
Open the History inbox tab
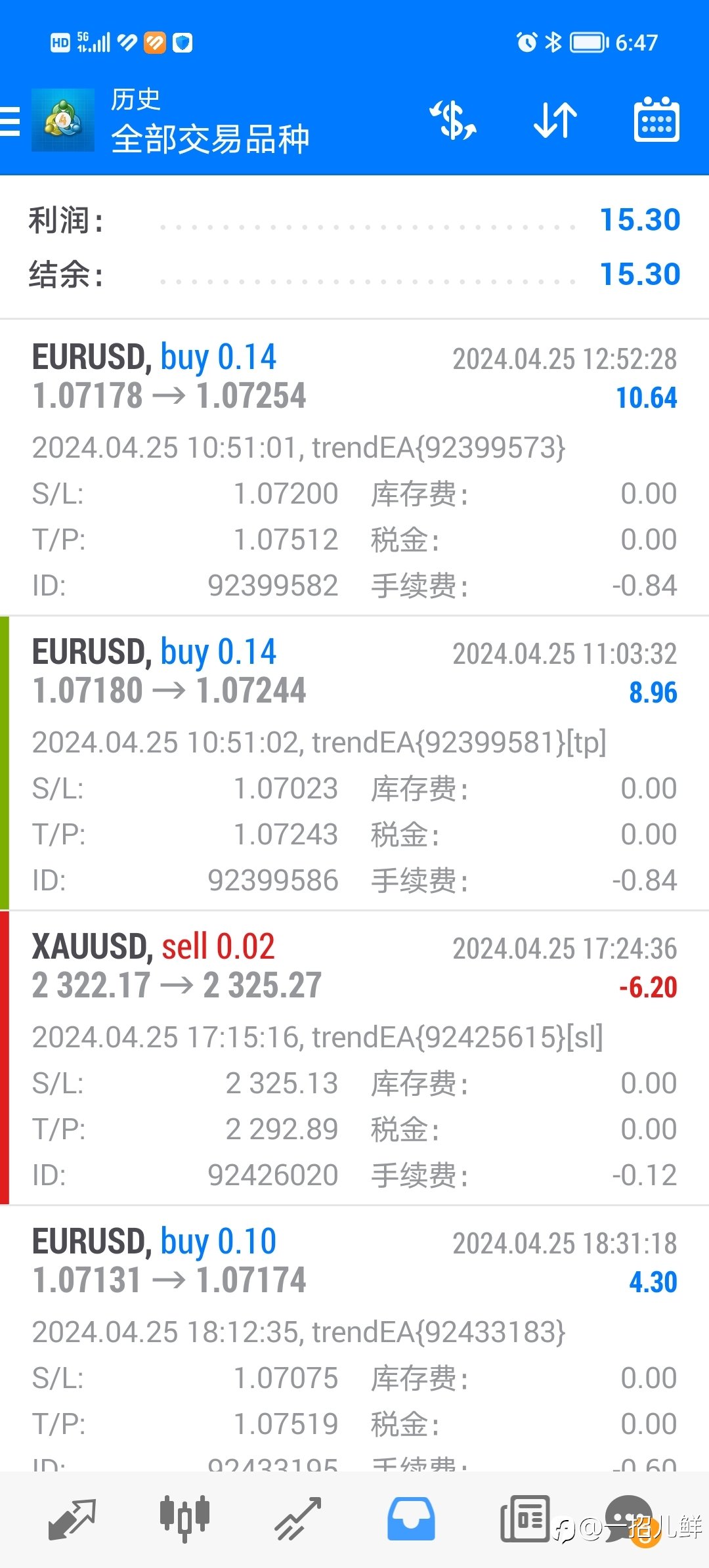click(x=411, y=1519)
